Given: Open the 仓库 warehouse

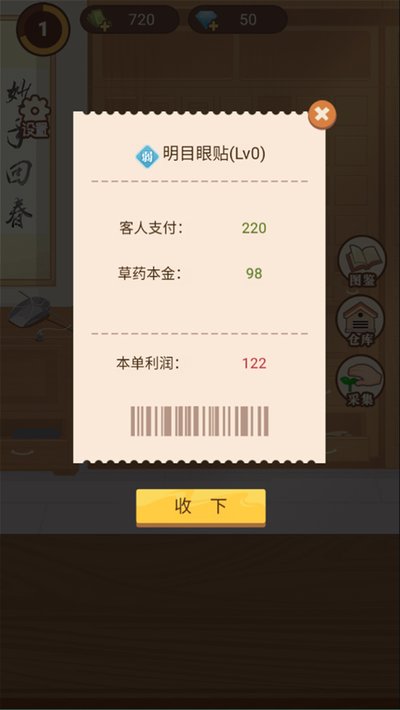Looking at the screenshot, I should (x=361, y=322).
